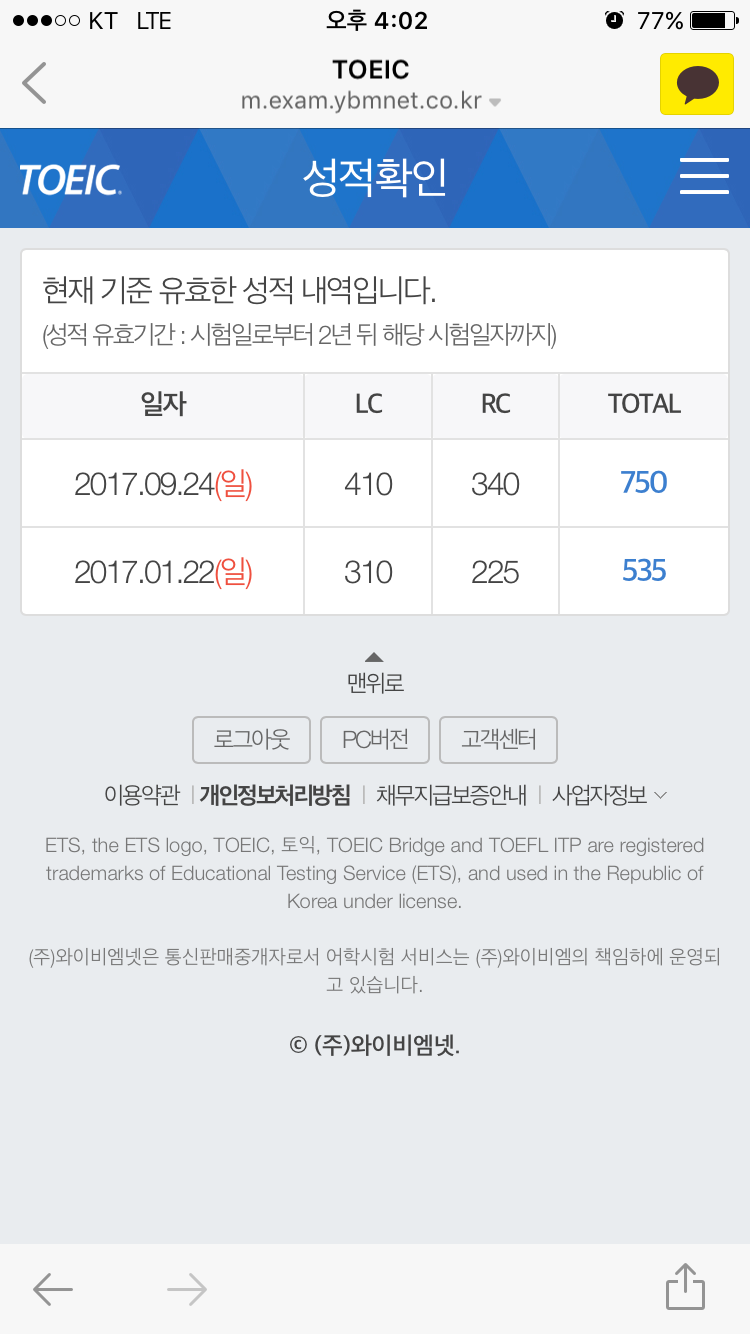Open the yellow KakaoTalk chat button

[x=696, y=84]
